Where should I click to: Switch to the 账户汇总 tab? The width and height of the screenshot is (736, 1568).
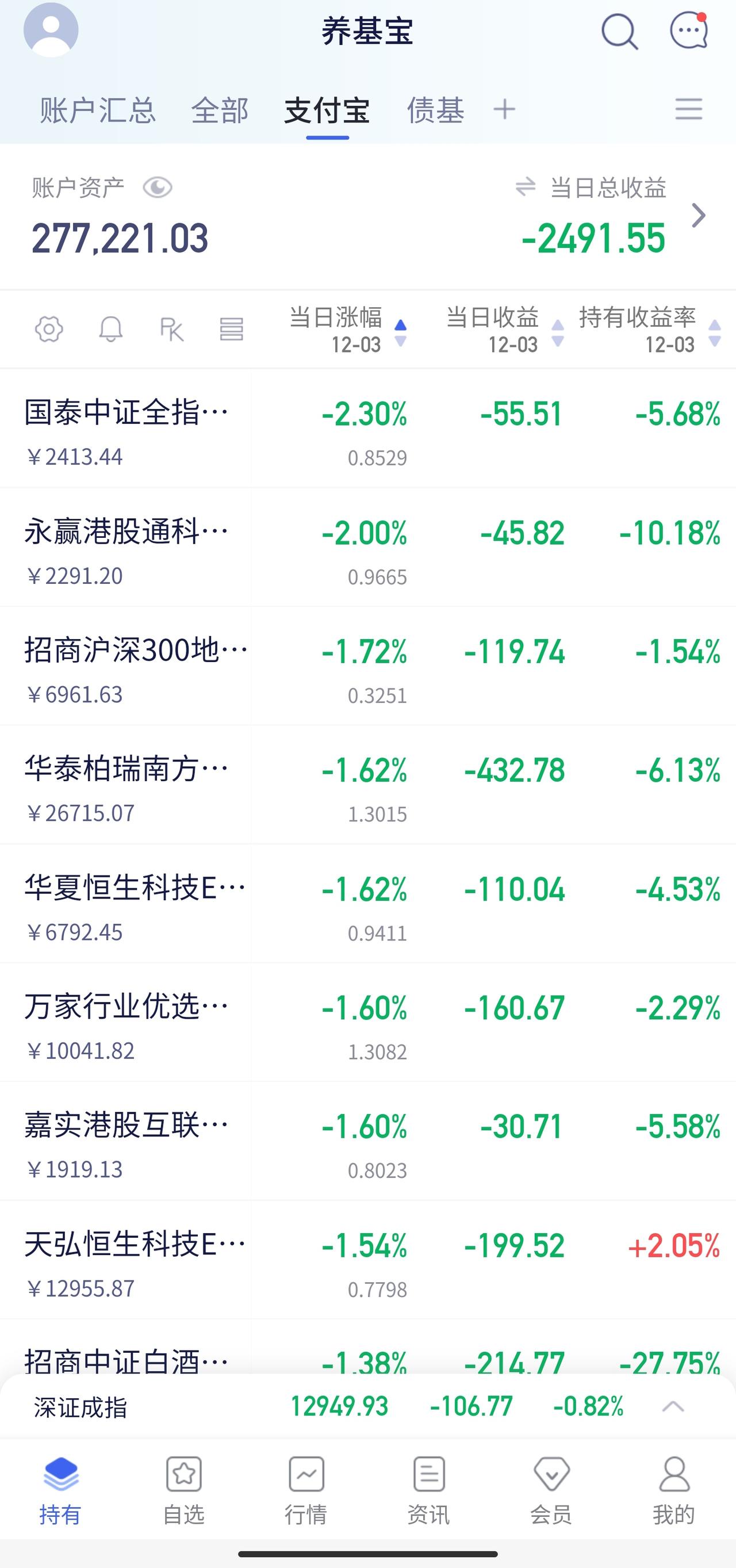tap(98, 109)
